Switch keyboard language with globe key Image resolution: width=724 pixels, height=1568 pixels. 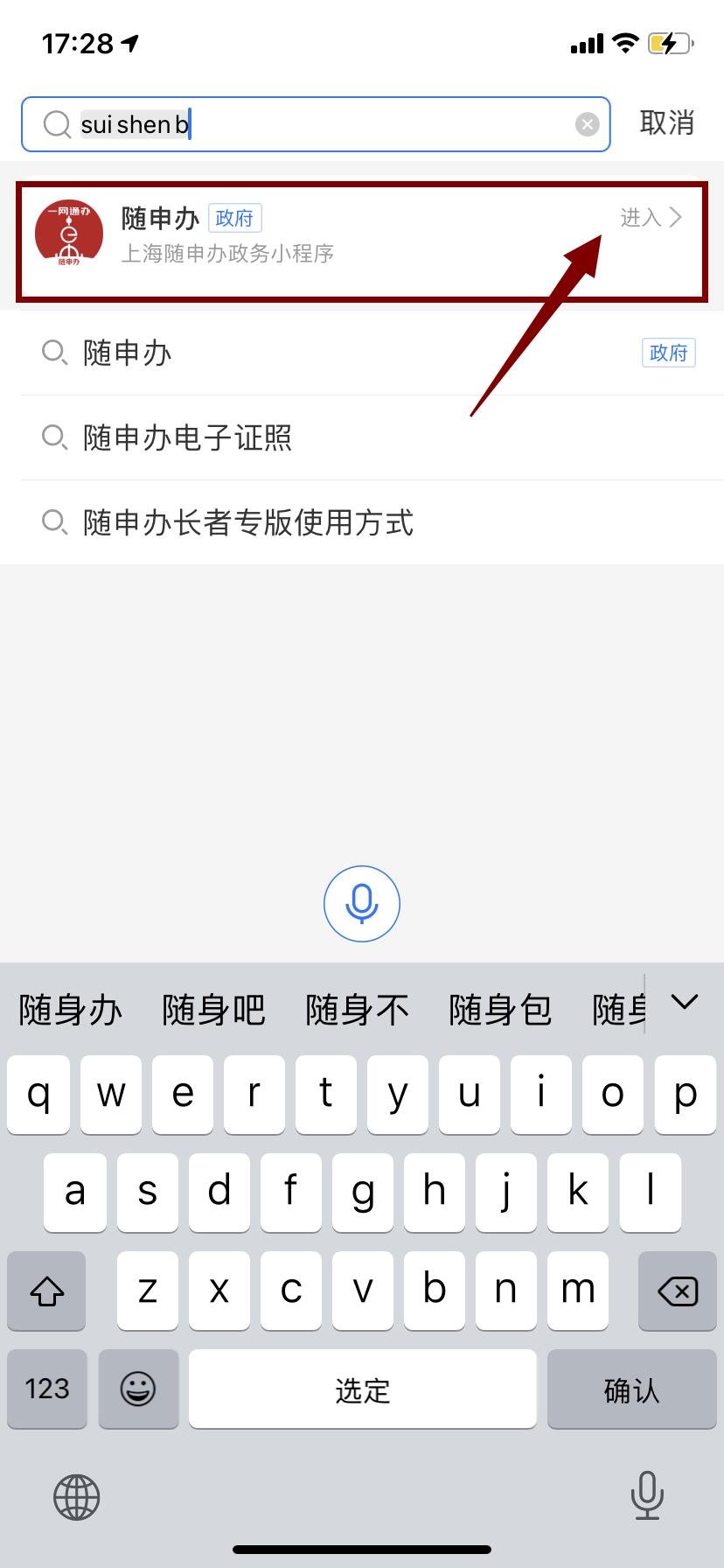pyautogui.click(x=77, y=1497)
